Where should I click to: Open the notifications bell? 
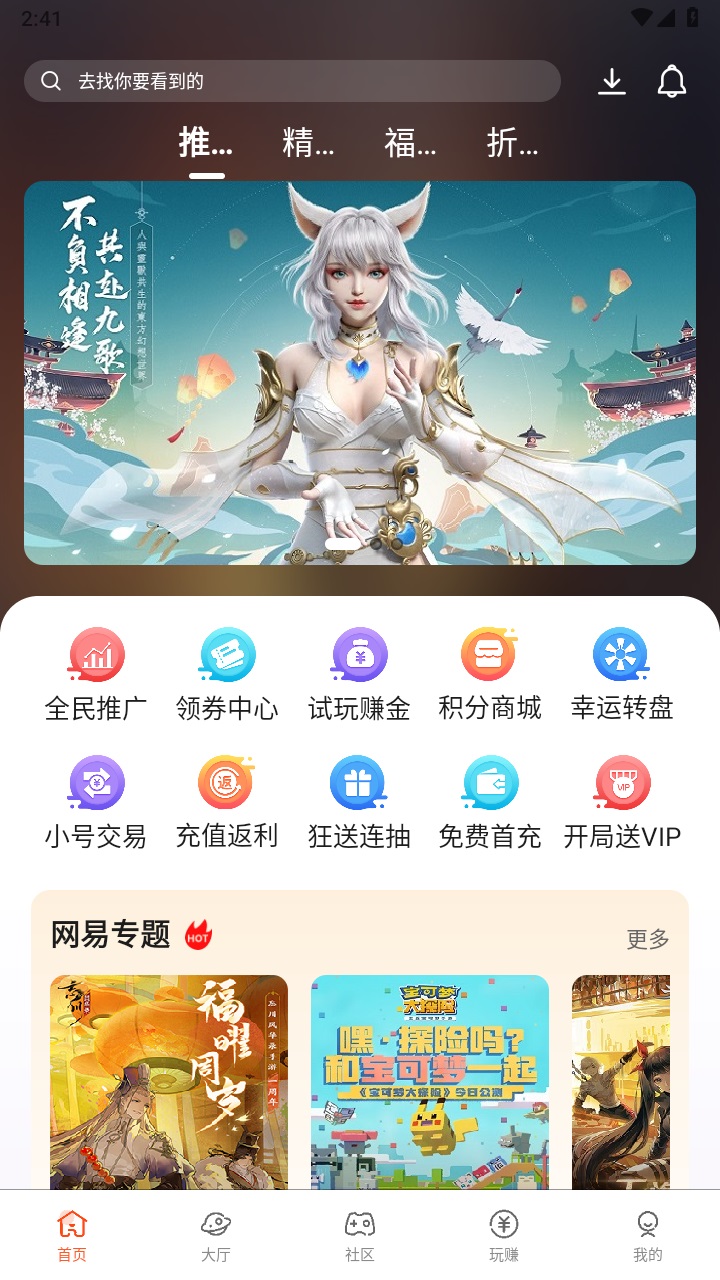pos(672,81)
